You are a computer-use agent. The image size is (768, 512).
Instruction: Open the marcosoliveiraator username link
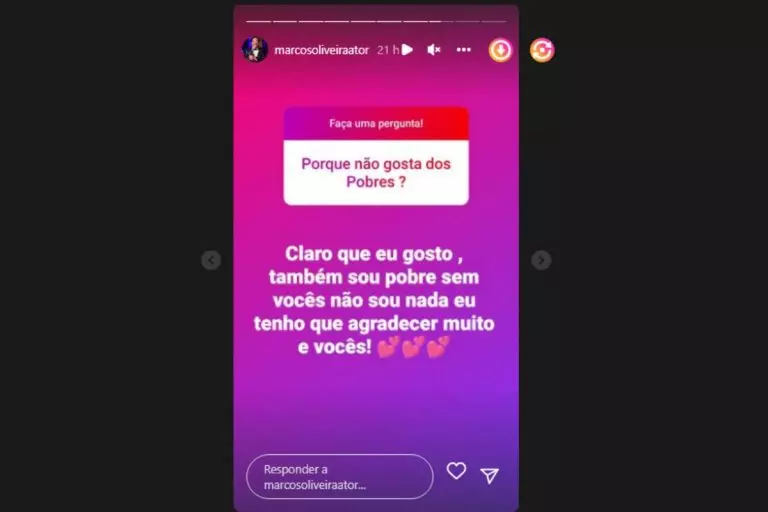point(321,50)
